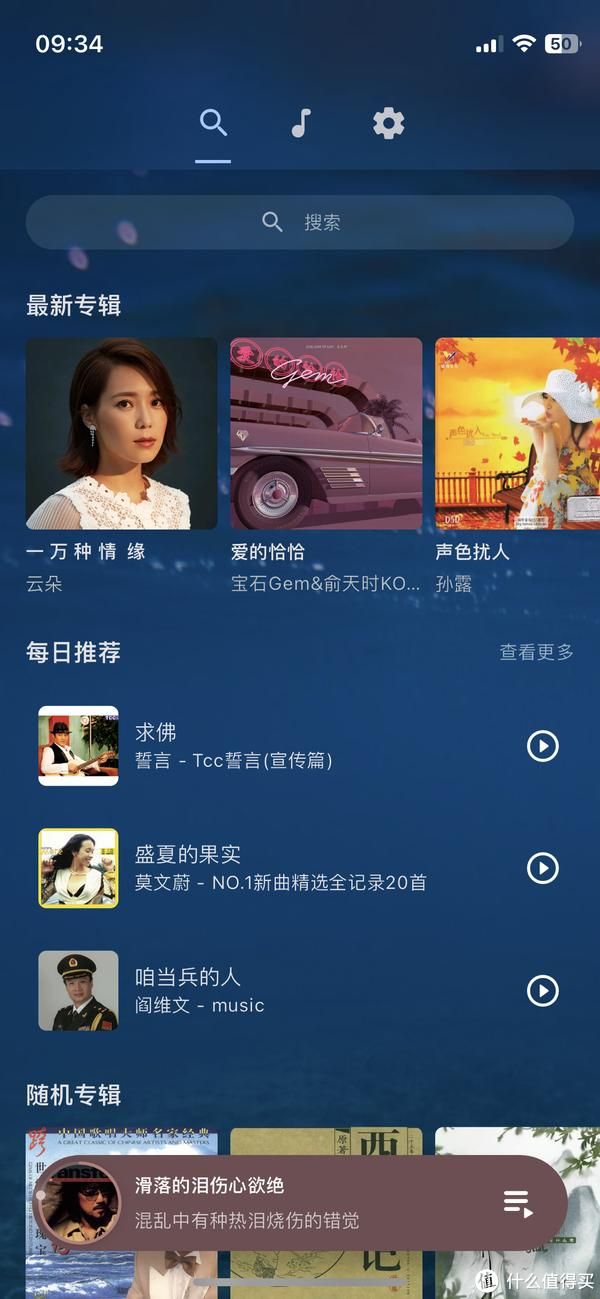Open the album 爱的恰恰

[326, 433]
